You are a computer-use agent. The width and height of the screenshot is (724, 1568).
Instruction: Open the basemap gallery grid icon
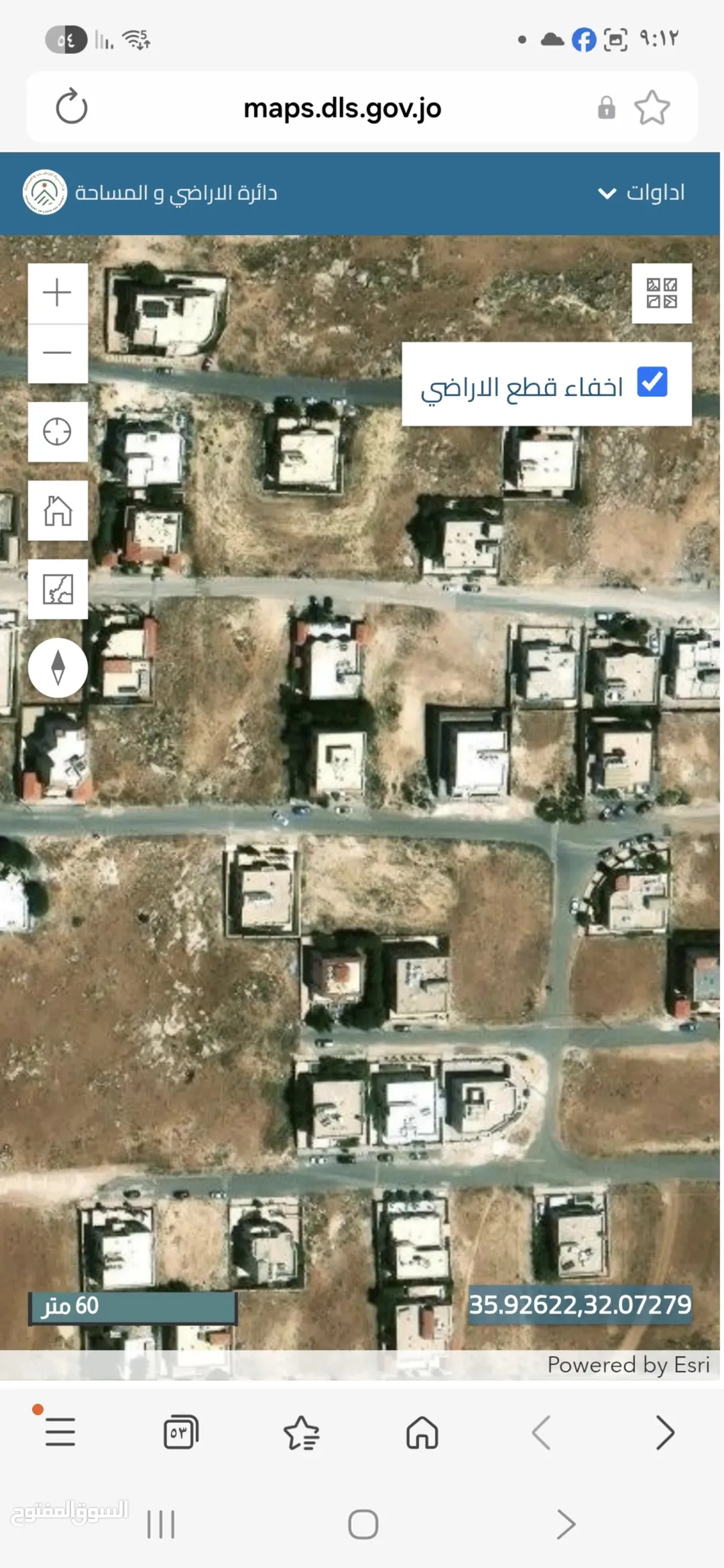click(x=662, y=294)
